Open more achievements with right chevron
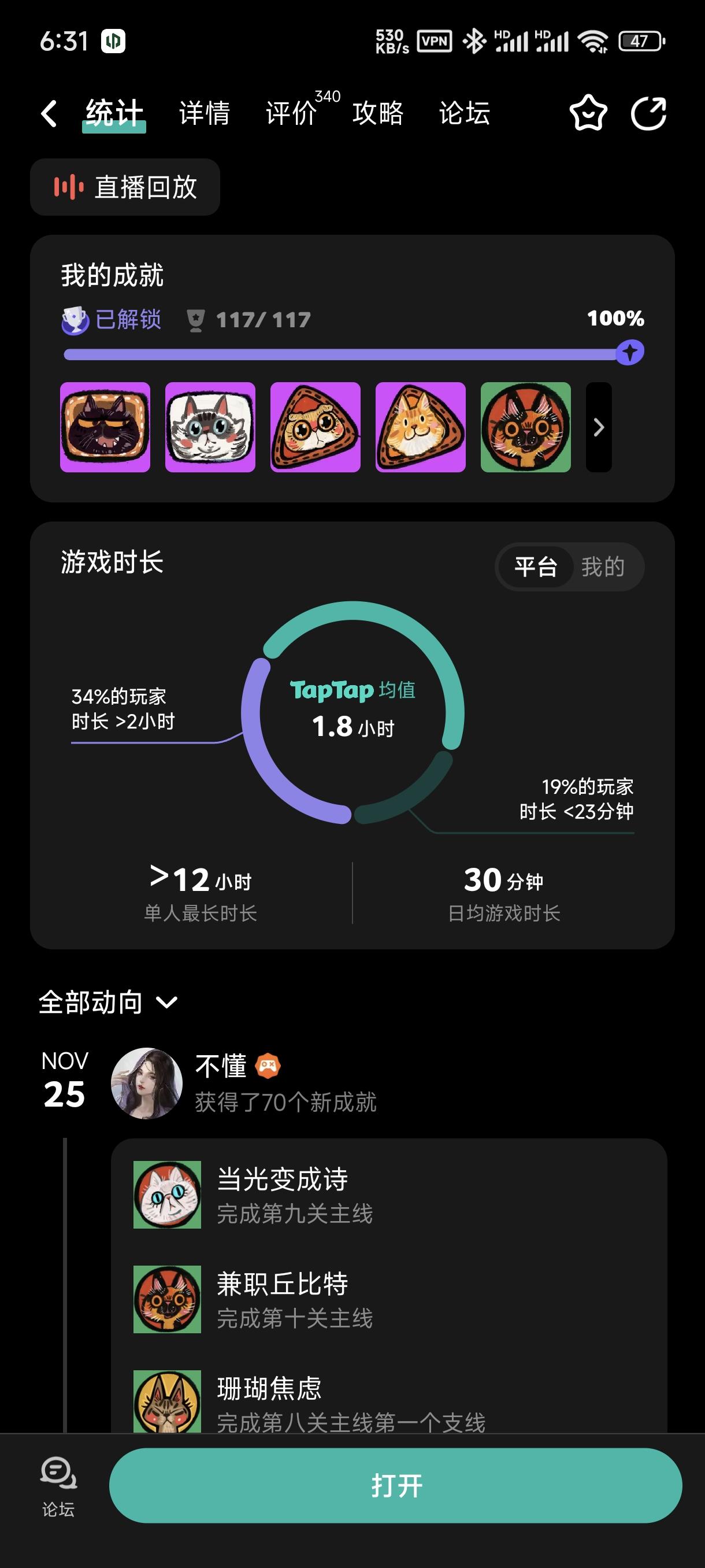 (599, 427)
